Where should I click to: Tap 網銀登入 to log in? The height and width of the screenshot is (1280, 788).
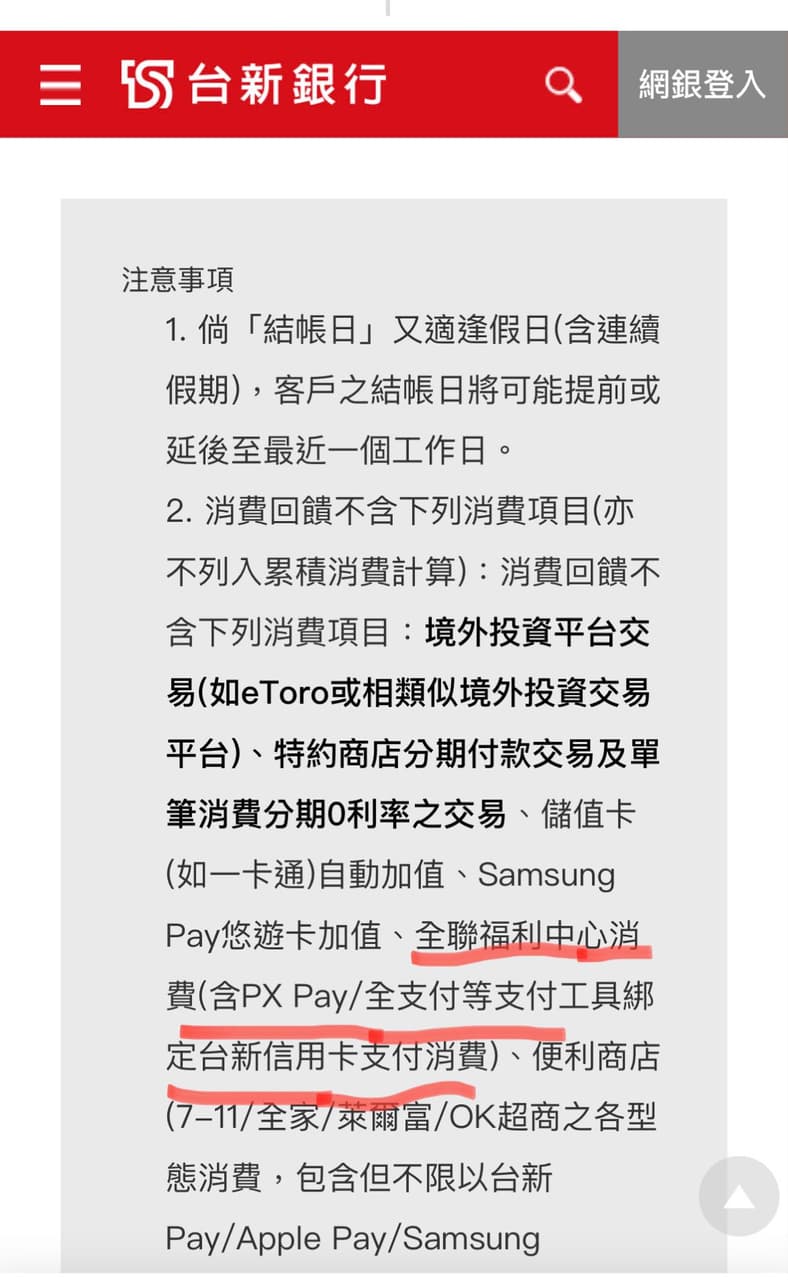702,84
